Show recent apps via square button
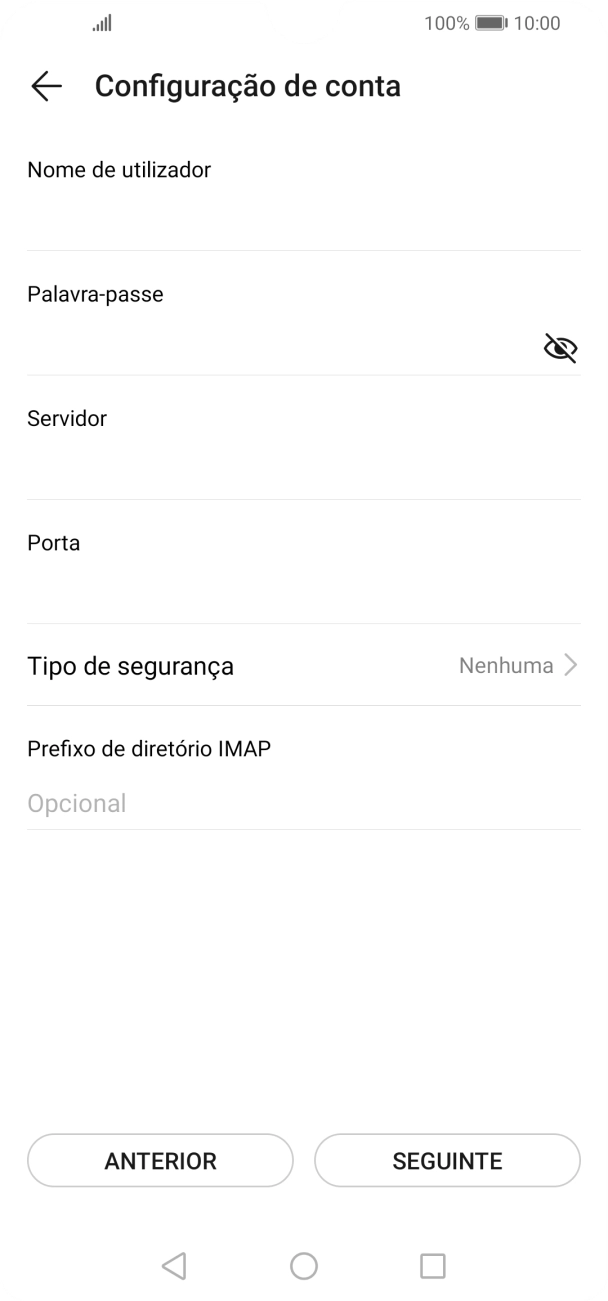 click(432, 1266)
